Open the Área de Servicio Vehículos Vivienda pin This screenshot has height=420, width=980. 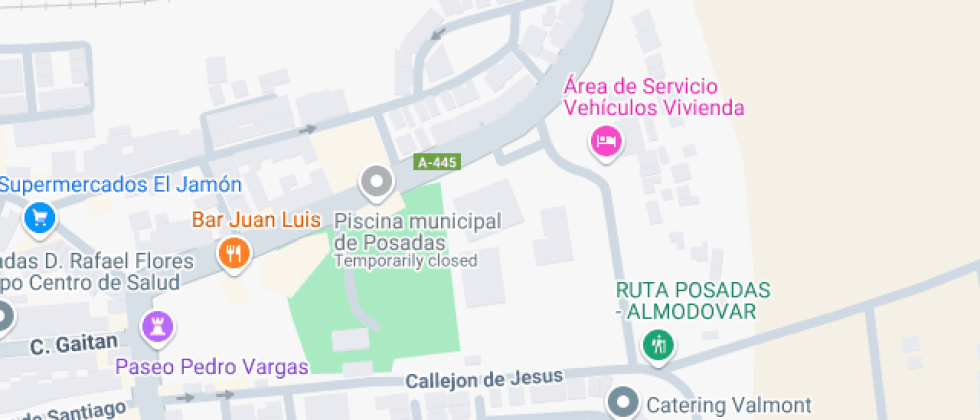pos(604,141)
